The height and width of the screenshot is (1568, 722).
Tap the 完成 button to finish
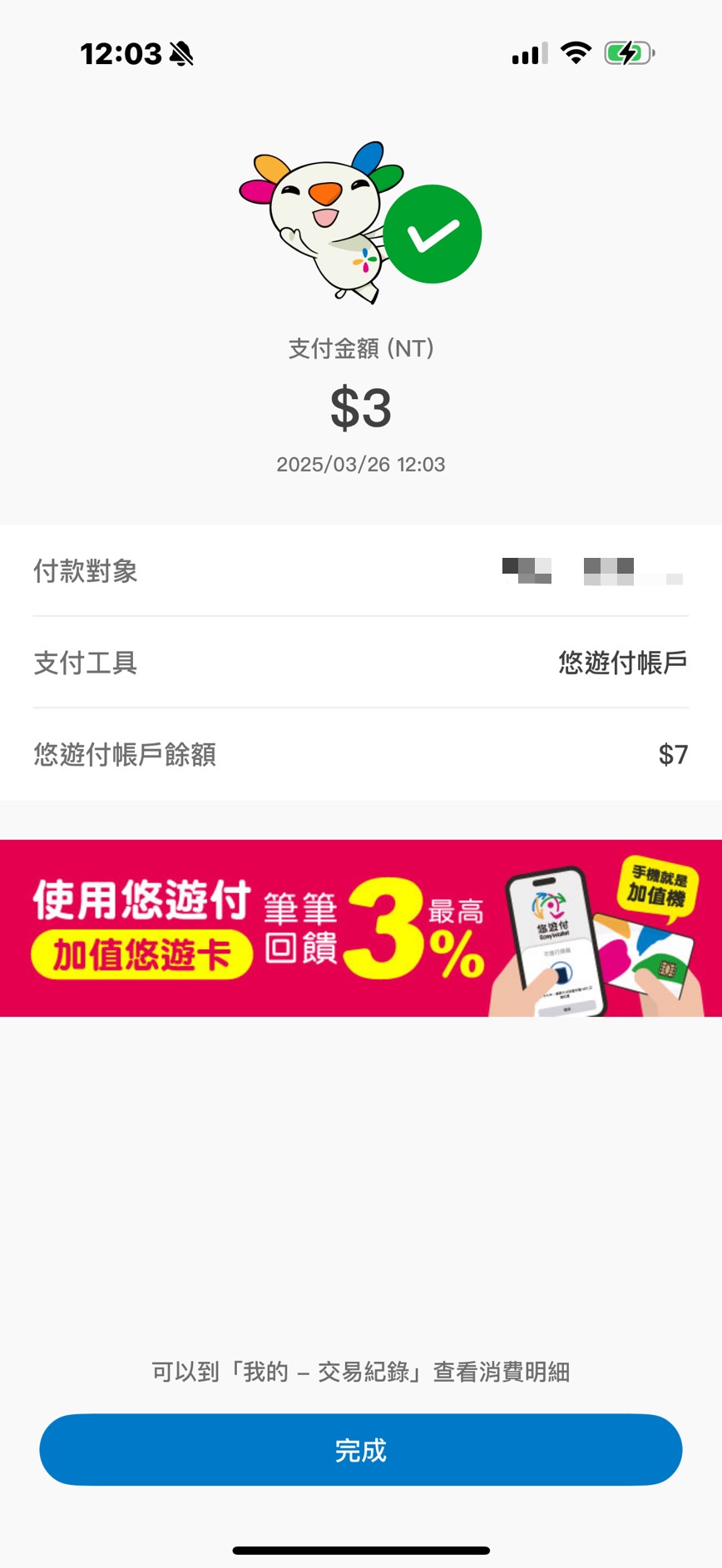360,1449
